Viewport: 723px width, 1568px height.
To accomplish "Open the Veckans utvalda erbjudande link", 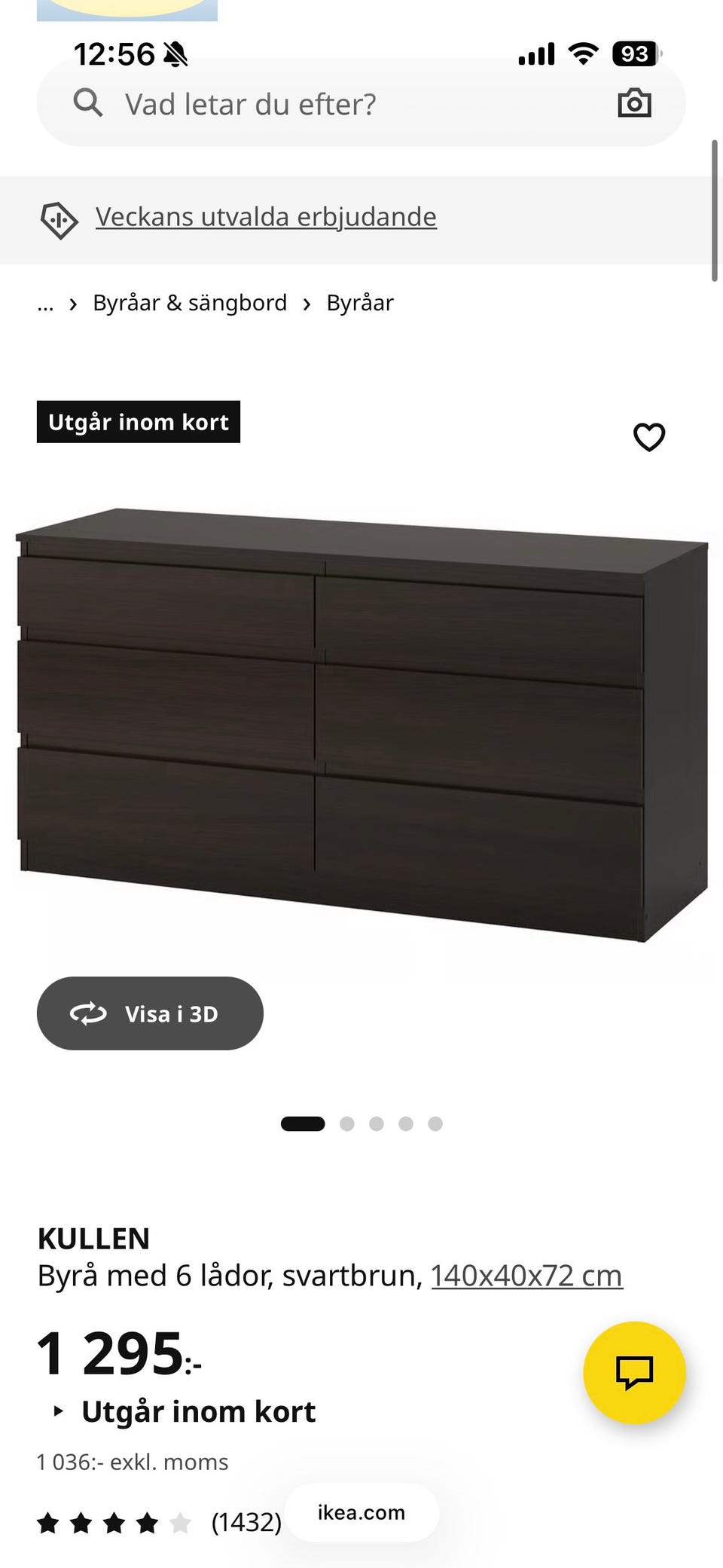I will pyautogui.click(x=265, y=217).
